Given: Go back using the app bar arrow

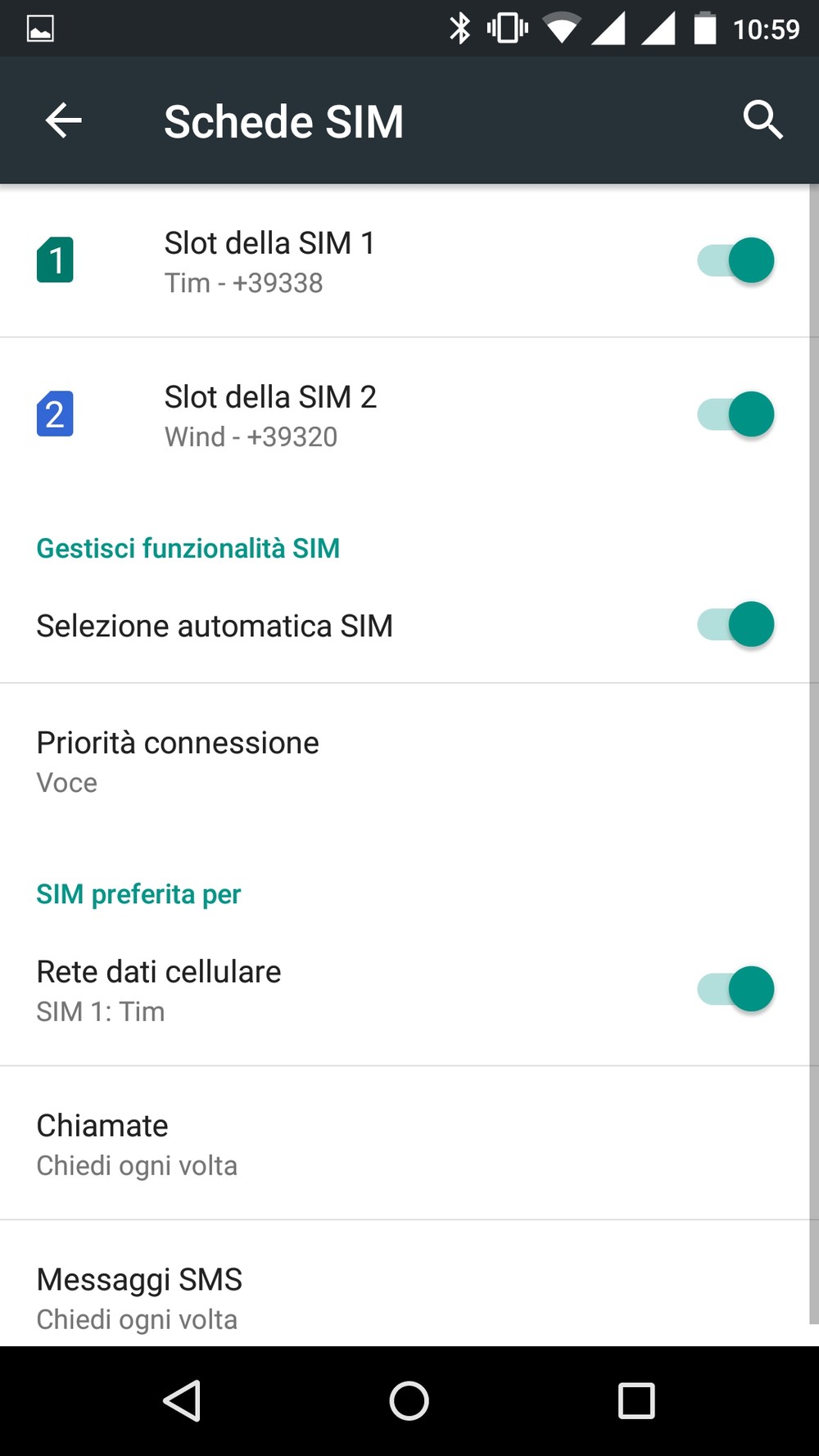Looking at the screenshot, I should pos(63,121).
